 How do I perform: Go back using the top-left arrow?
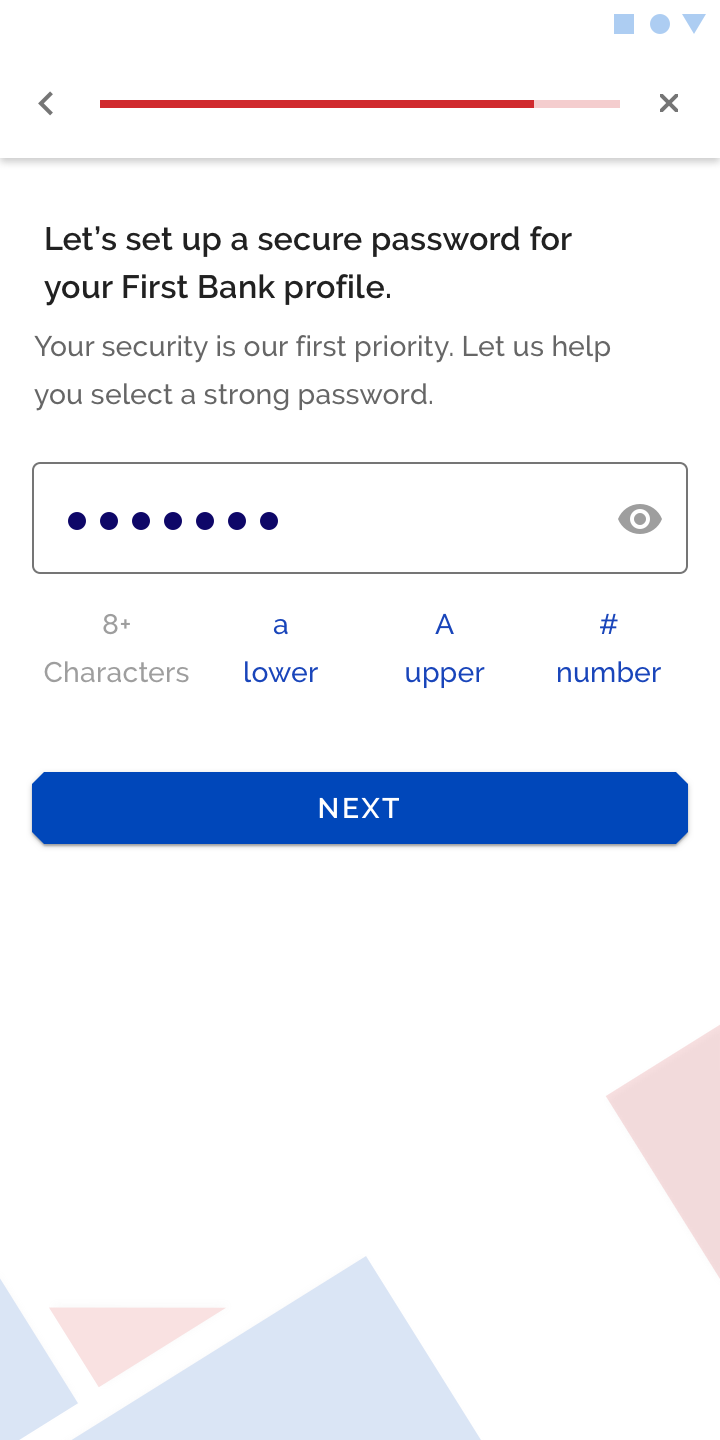pyautogui.click(x=46, y=103)
